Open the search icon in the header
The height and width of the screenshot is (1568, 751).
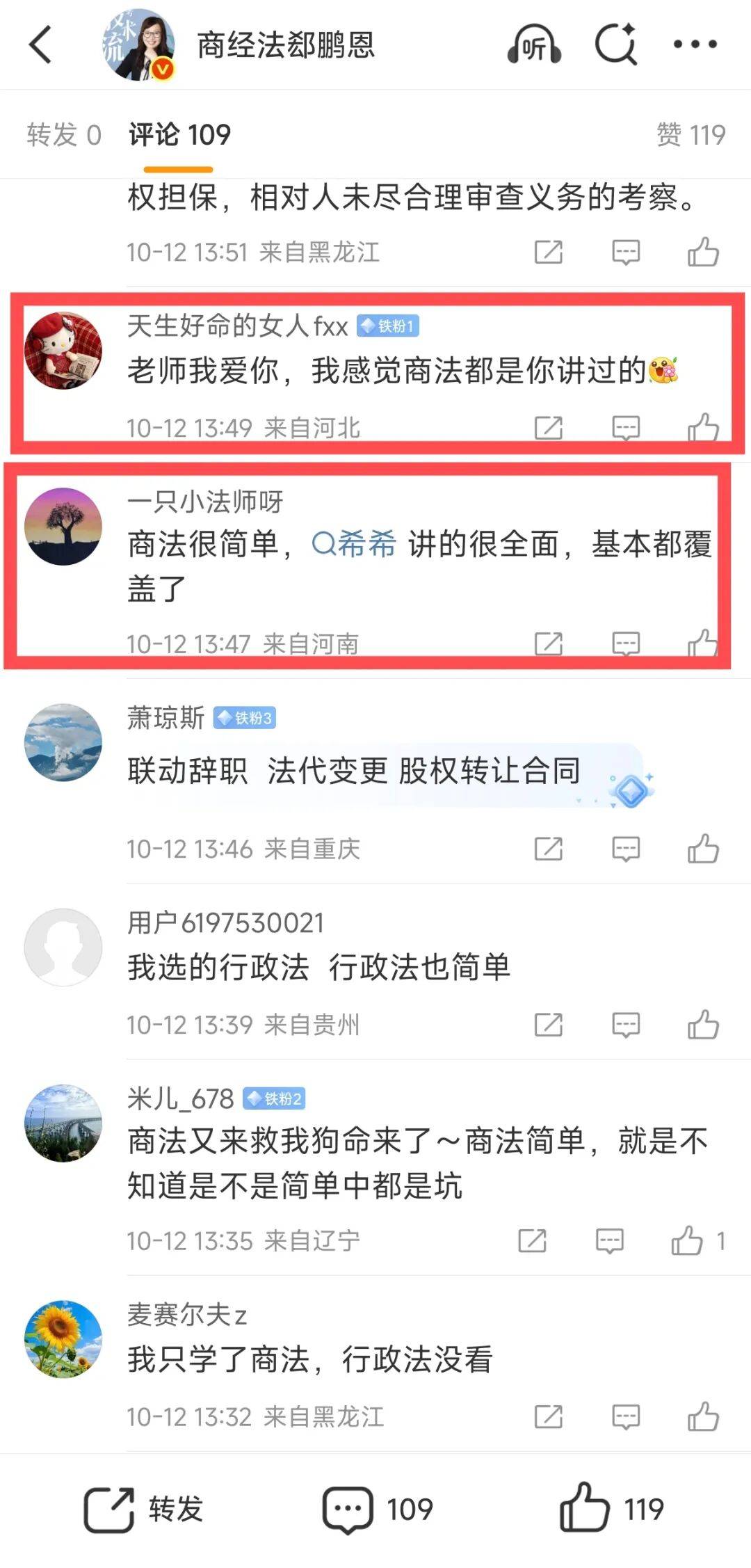(616, 45)
